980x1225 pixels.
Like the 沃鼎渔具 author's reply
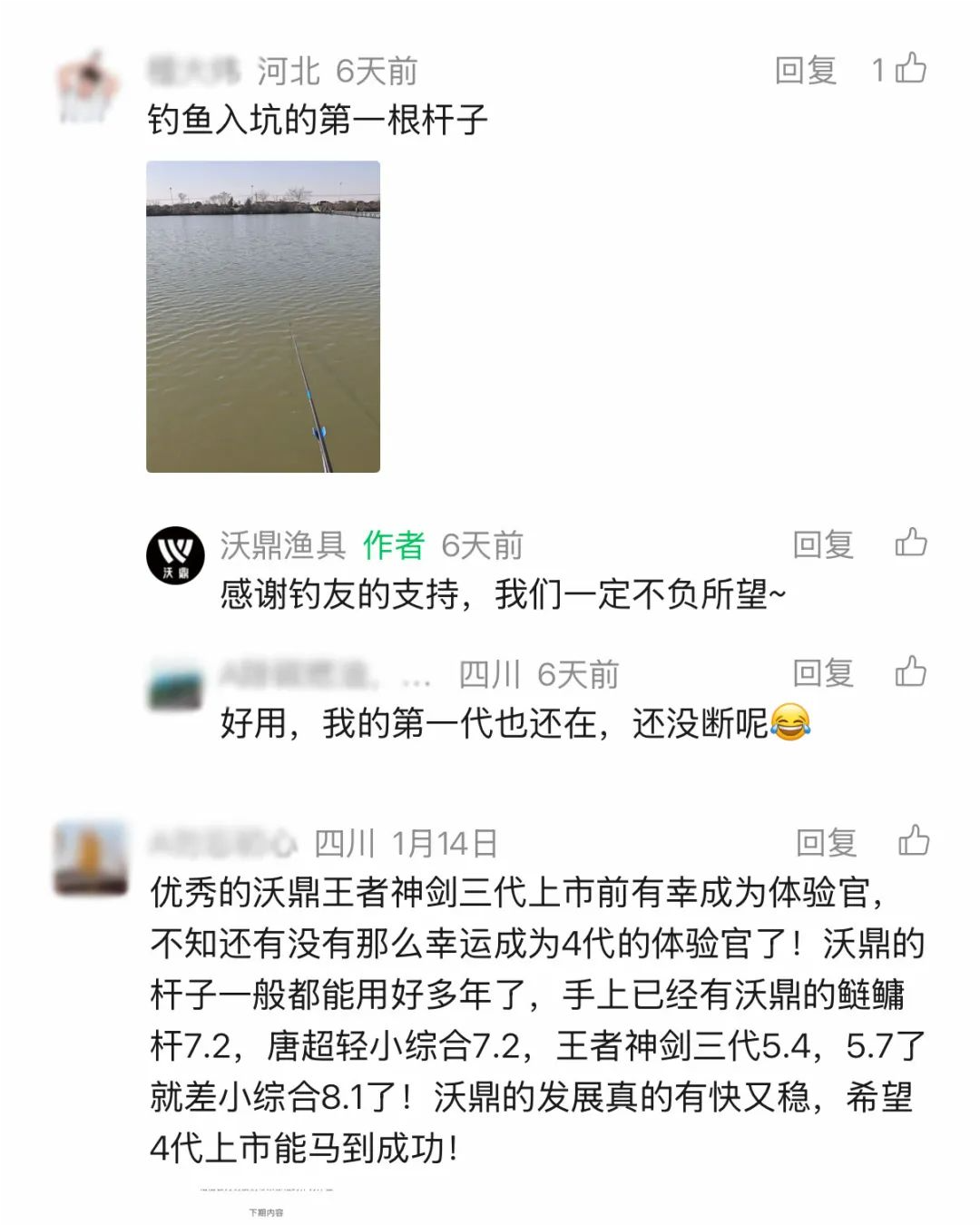point(911,543)
